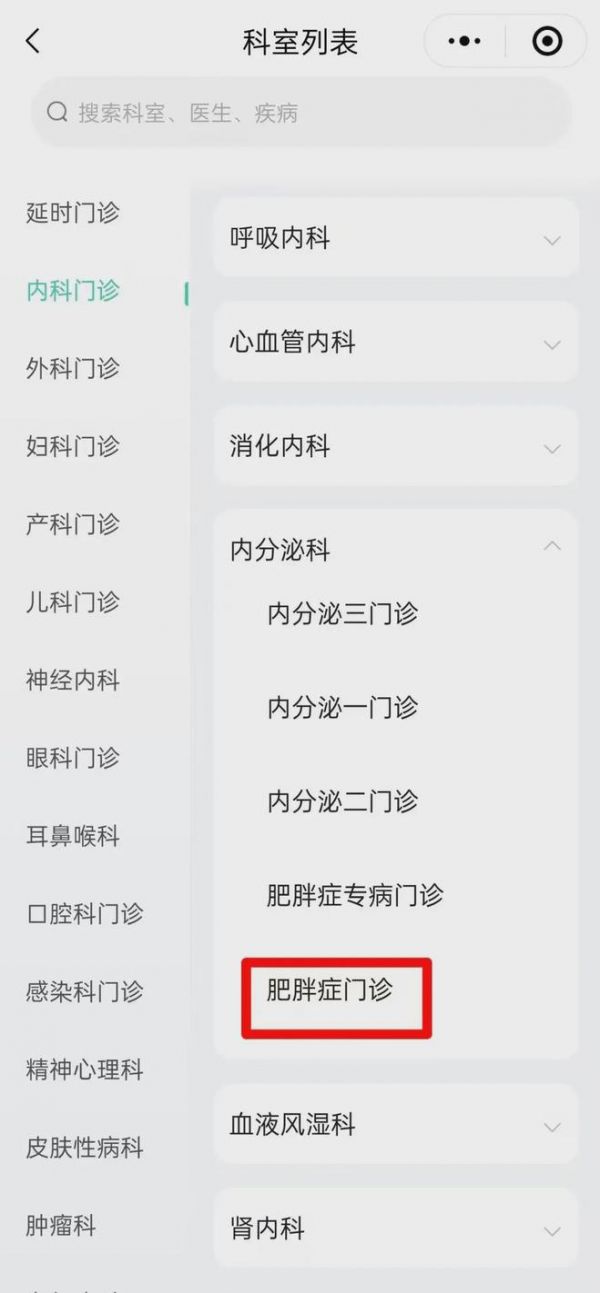The width and height of the screenshot is (600, 1293).
Task: Expand the 血液风湿科 department
Action: click(396, 1124)
